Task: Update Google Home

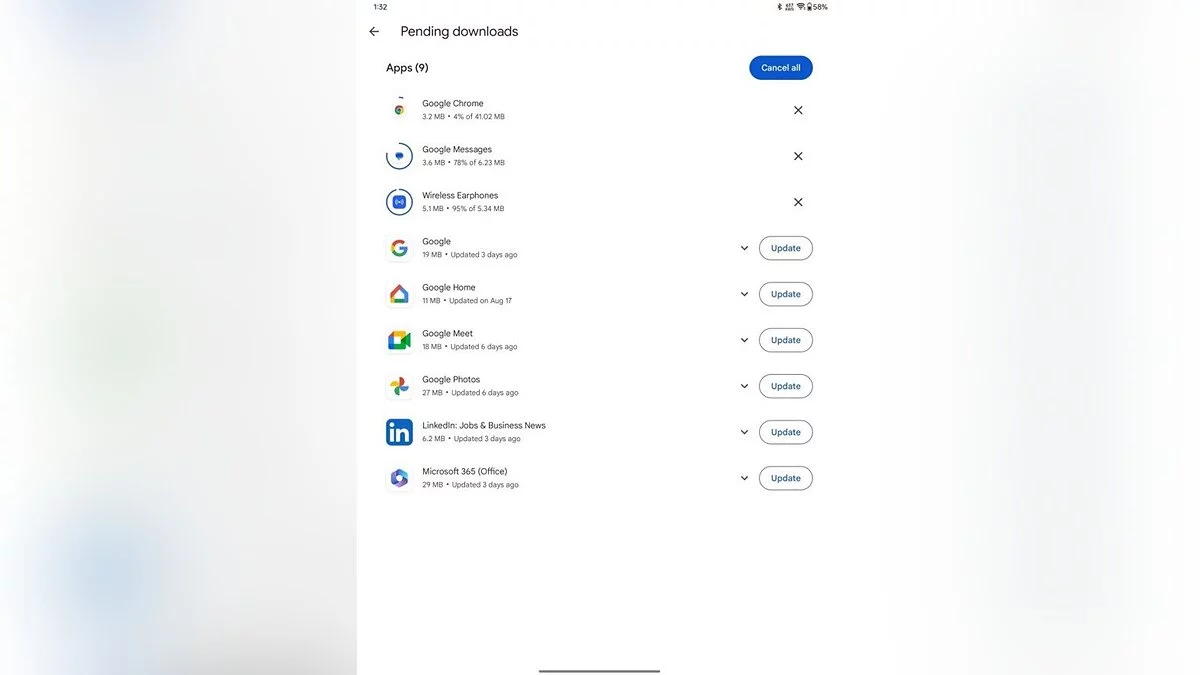Action: [x=785, y=294]
